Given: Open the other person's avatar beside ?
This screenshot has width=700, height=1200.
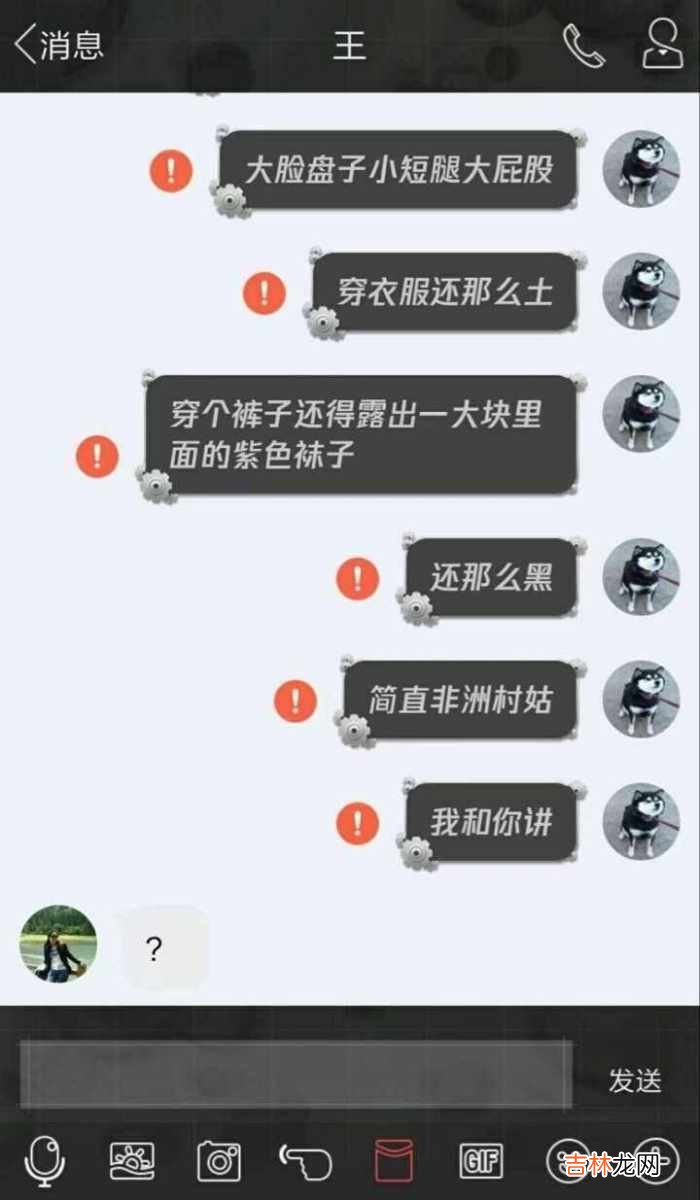Looking at the screenshot, I should point(59,944).
